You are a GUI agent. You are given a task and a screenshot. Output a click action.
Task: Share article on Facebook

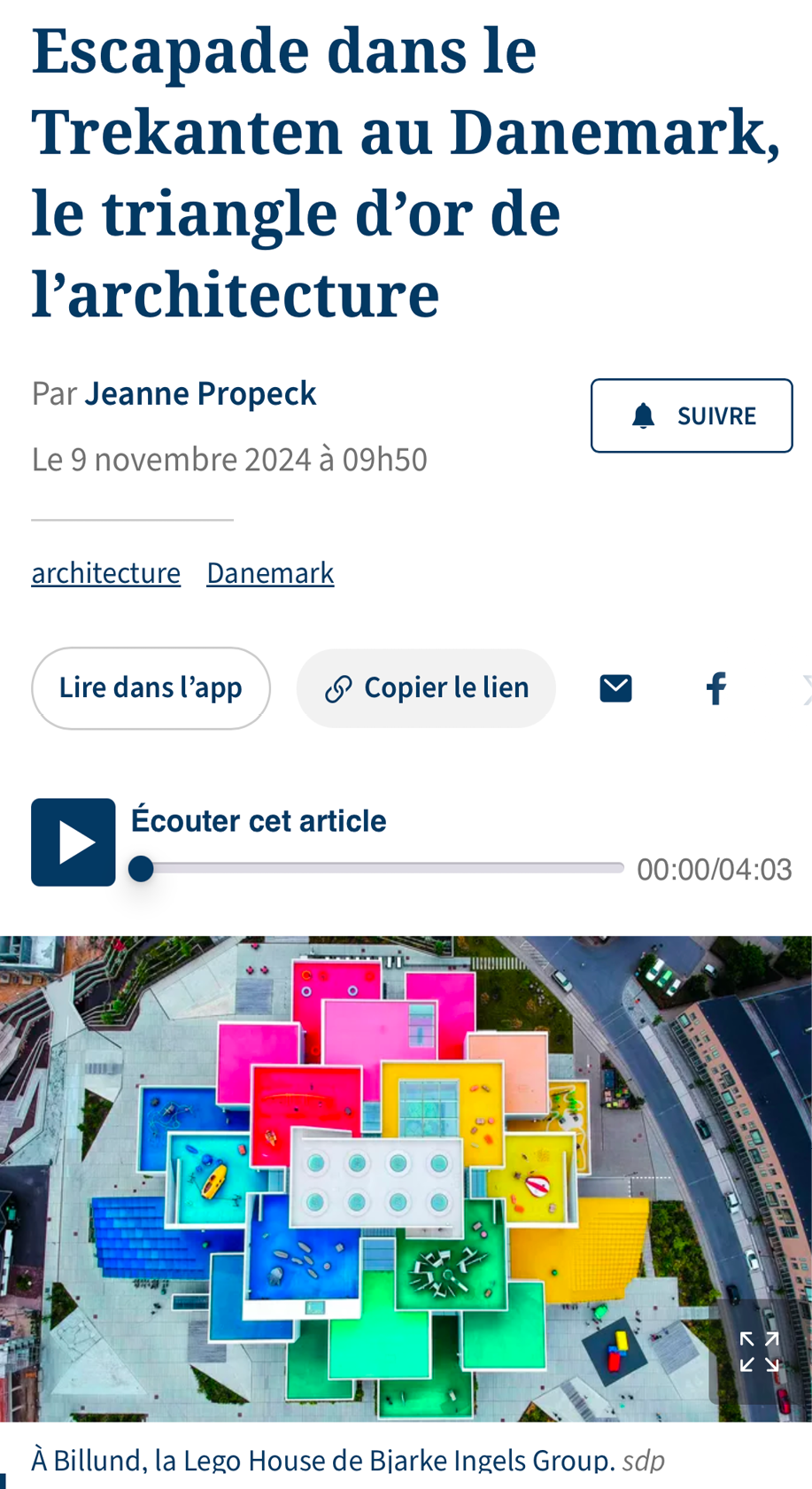(x=716, y=688)
